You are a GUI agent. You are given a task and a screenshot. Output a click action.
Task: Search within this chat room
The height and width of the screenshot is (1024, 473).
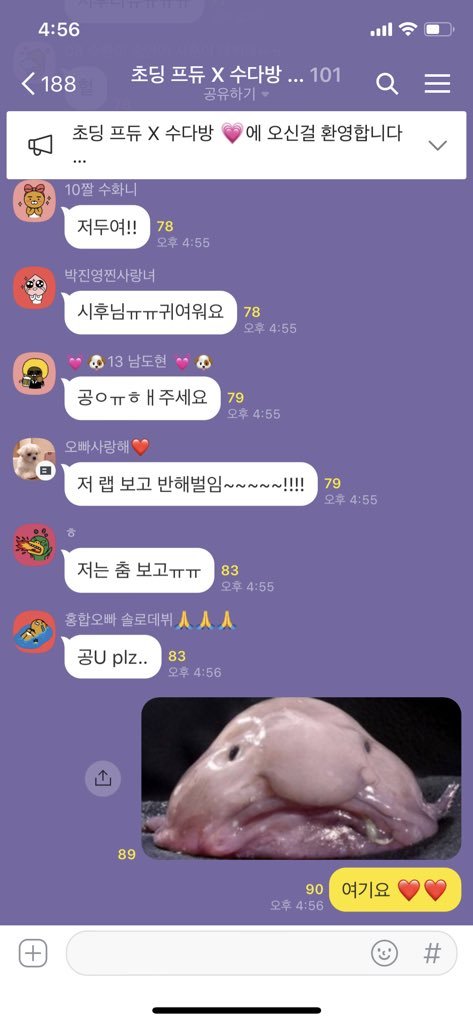(x=387, y=84)
